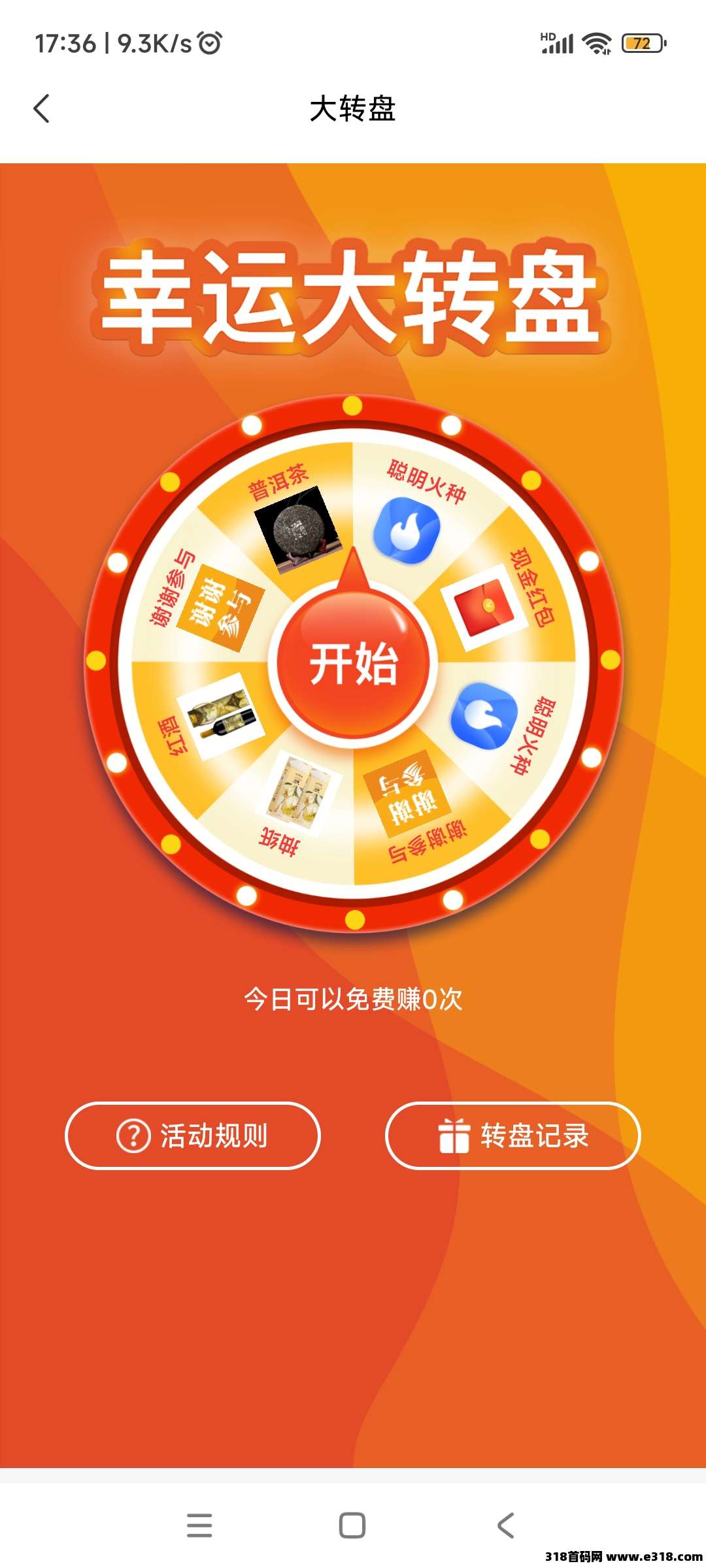Tap the 开始 button to spin

(353, 664)
